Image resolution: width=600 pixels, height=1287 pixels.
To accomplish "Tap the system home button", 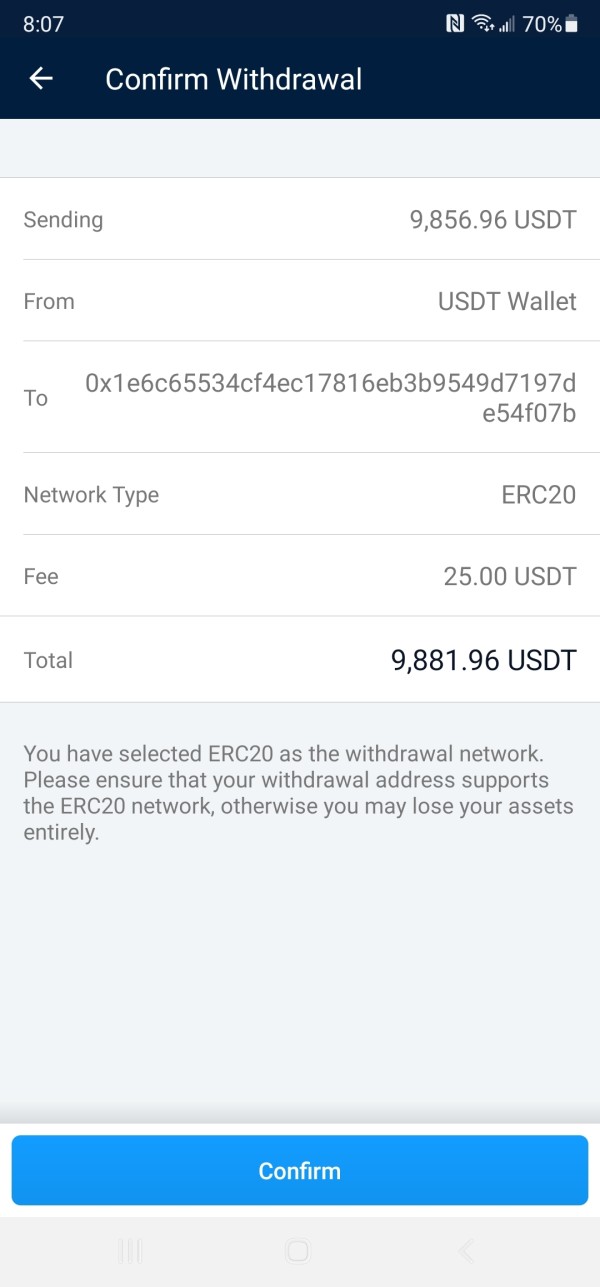I will tap(298, 1250).
